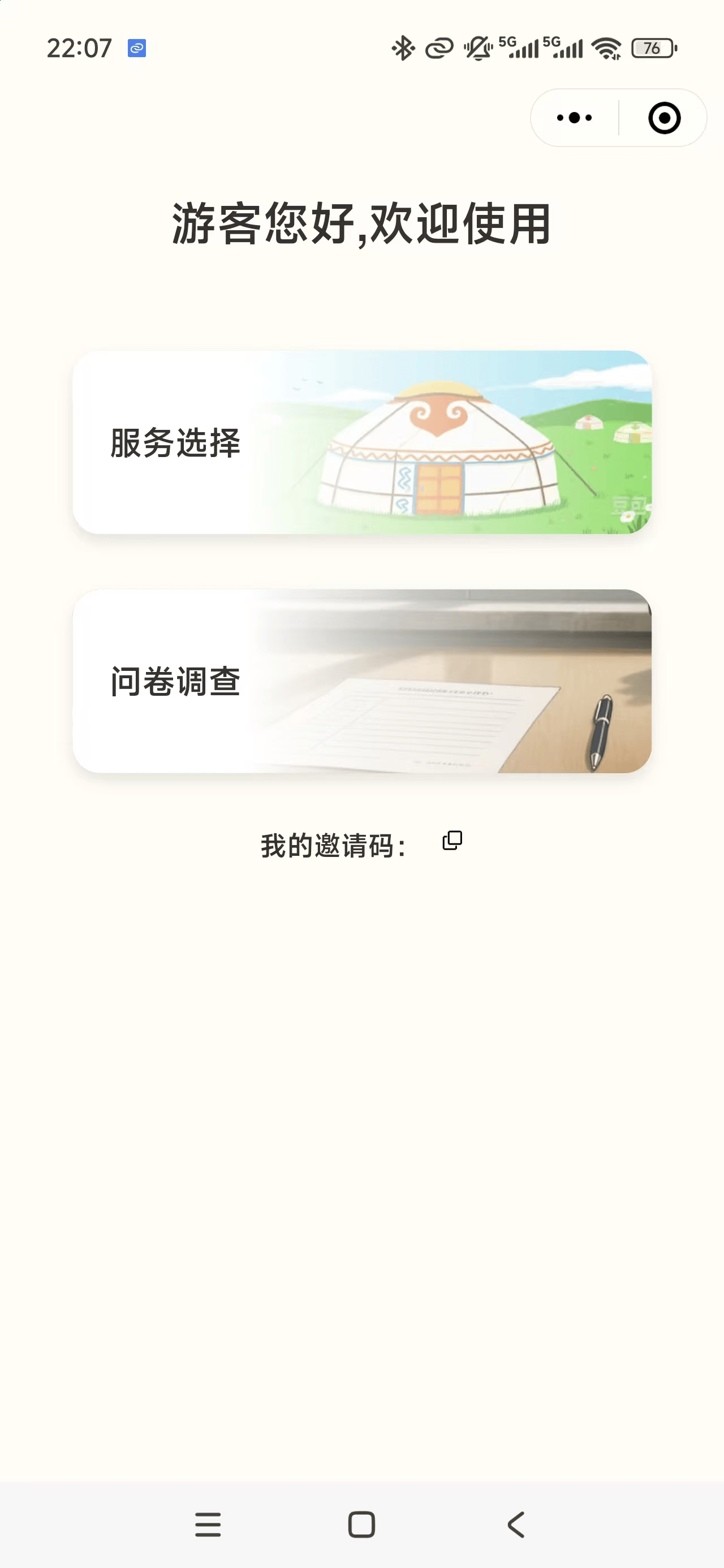The image size is (724, 1568).
Task: Tap the battery indicator showing 76
Action: point(653,47)
